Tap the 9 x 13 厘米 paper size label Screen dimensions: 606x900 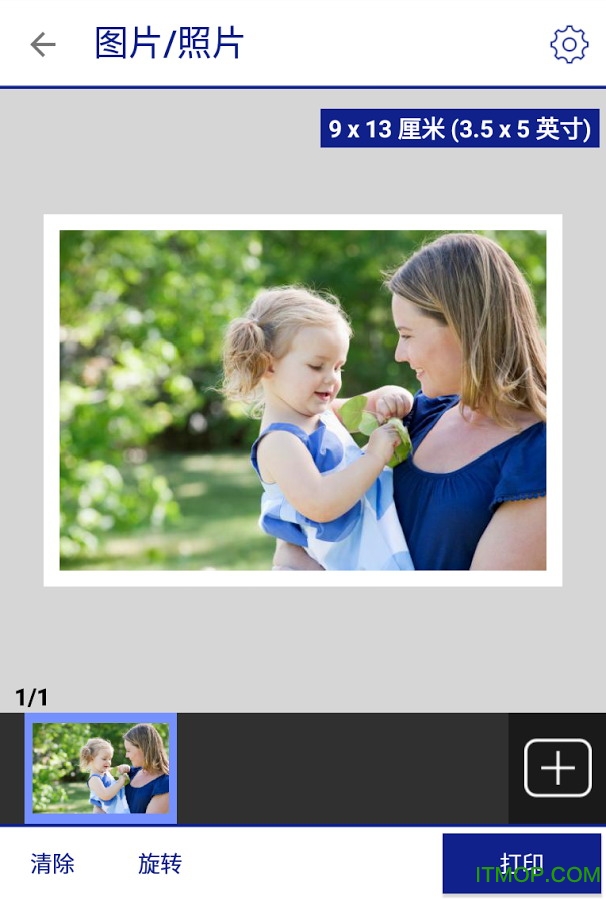(x=459, y=129)
